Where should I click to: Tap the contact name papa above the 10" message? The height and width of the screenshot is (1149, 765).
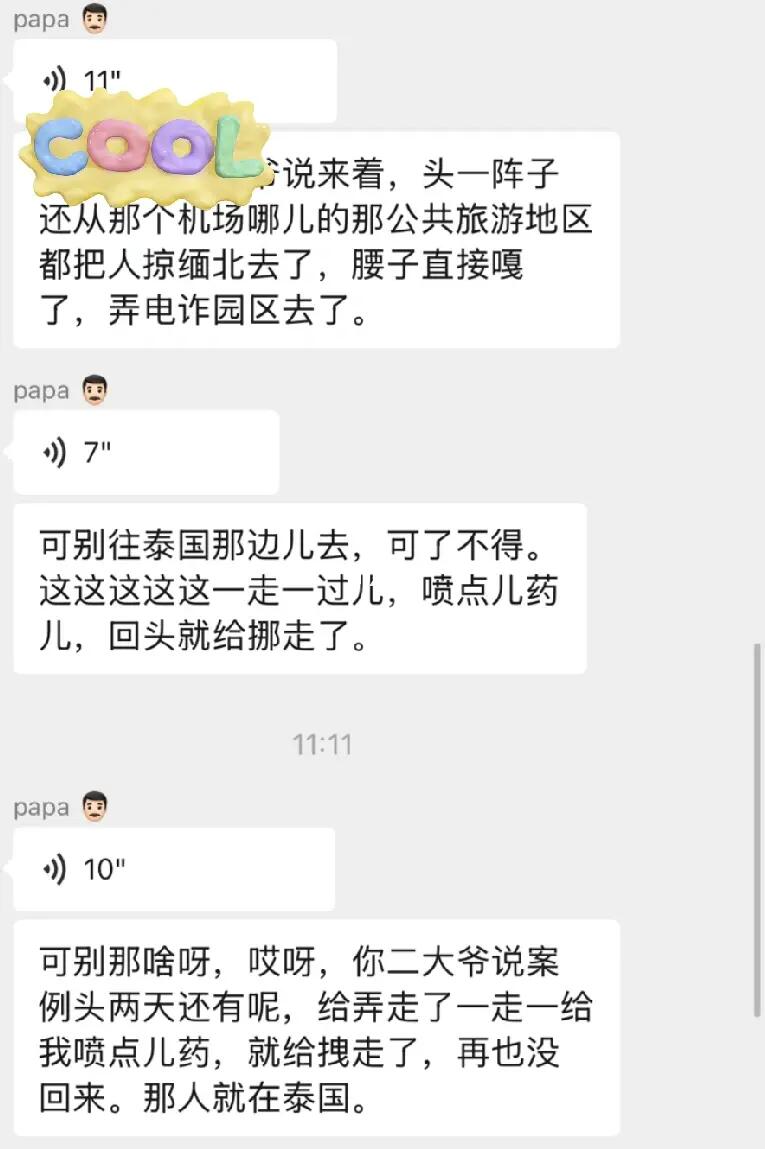pyautogui.click(x=40, y=806)
